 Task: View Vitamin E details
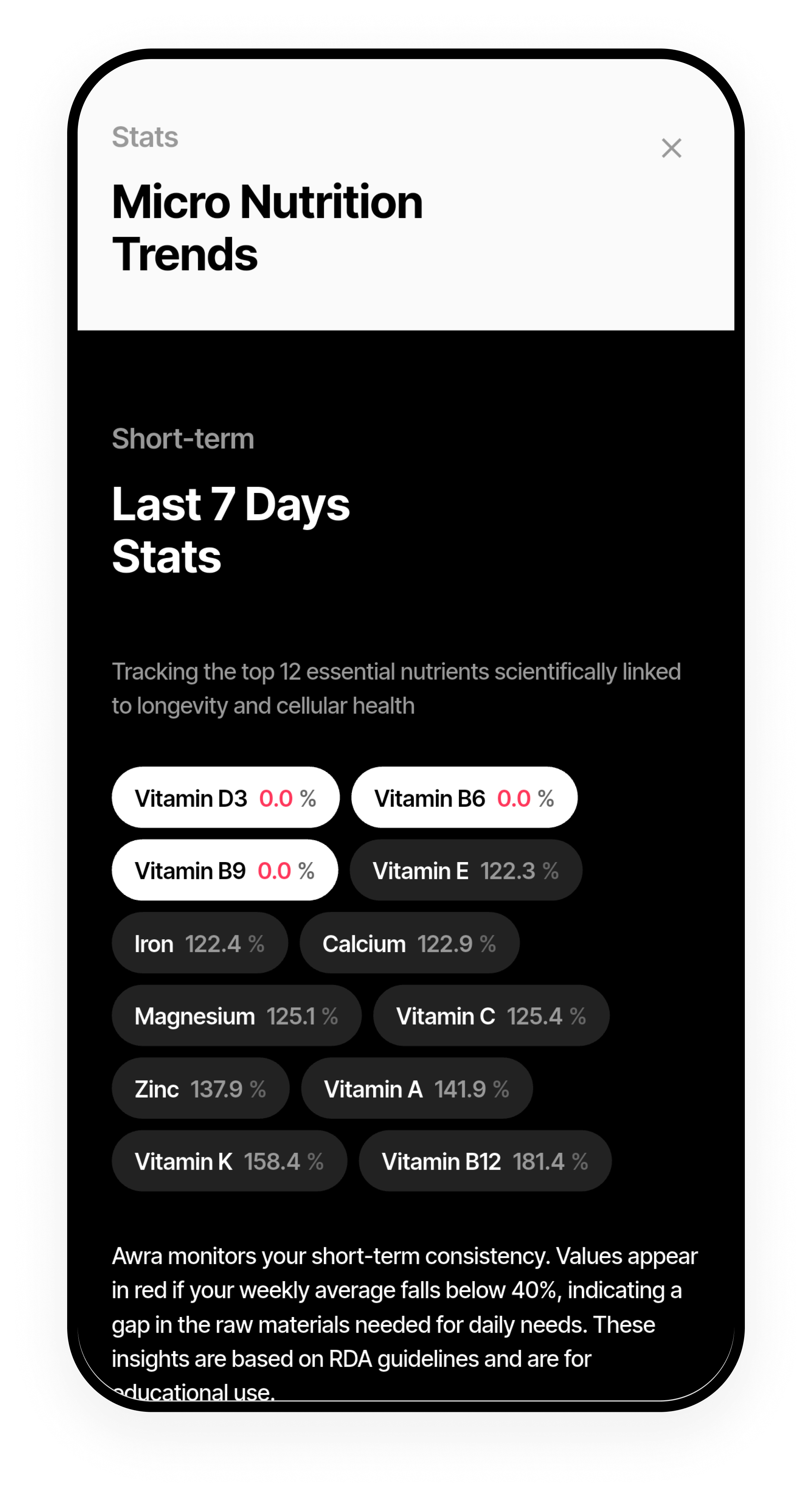point(465,871)
